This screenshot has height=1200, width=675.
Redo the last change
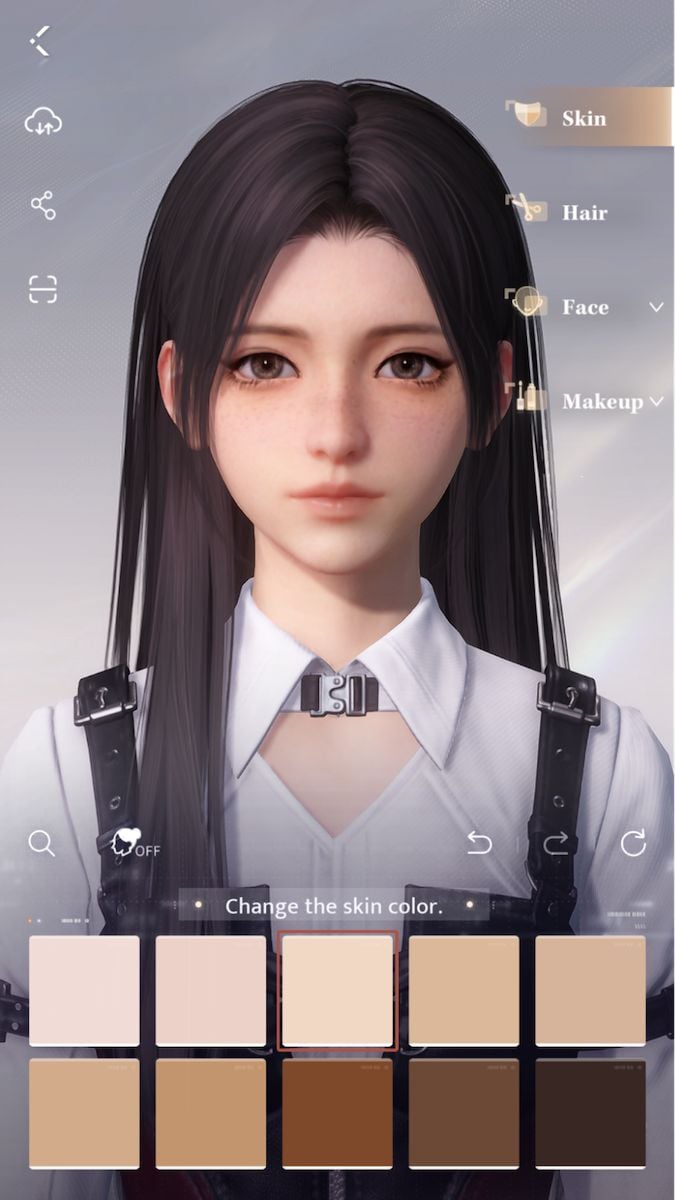point(556,844)
